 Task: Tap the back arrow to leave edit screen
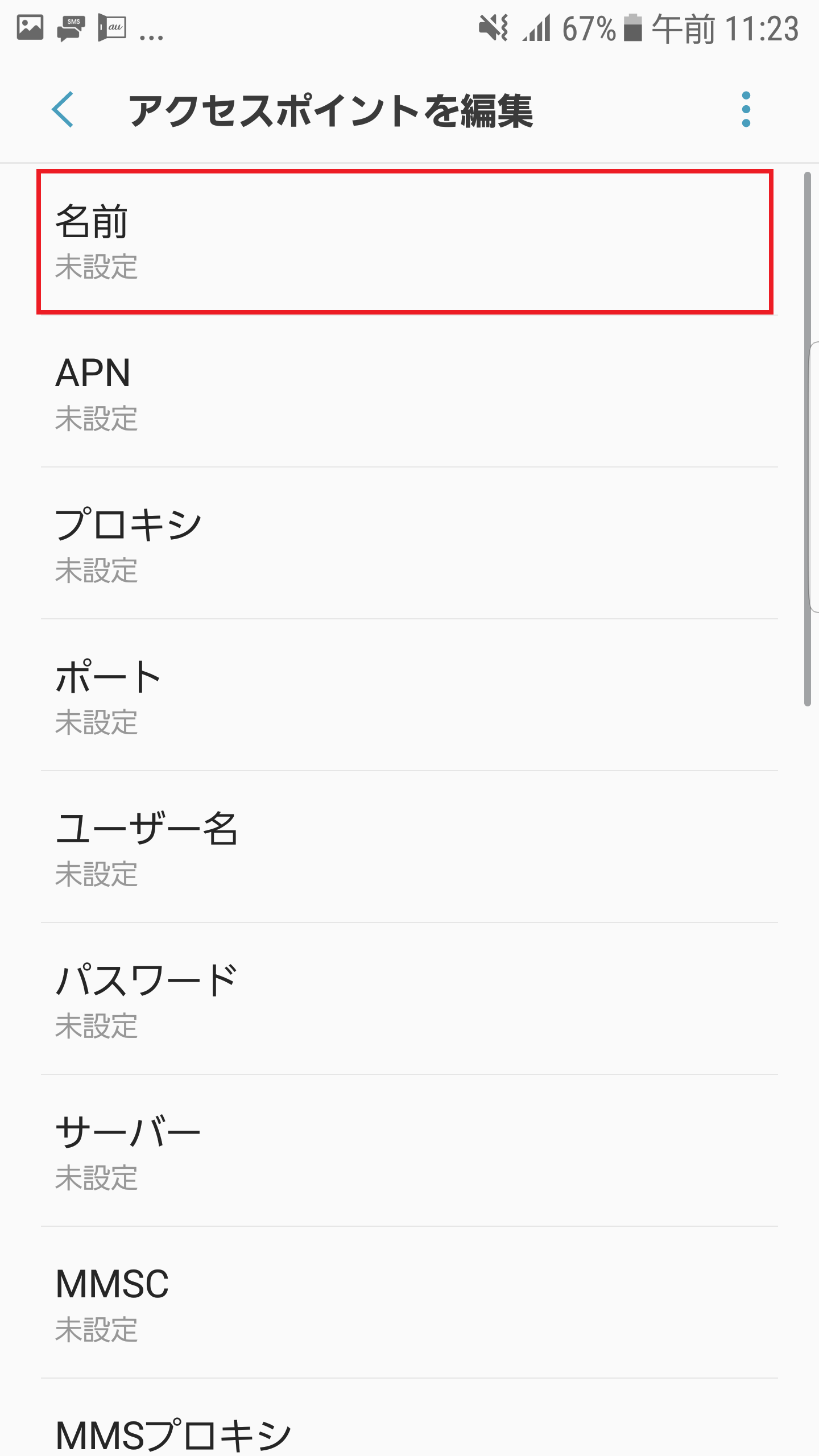pyautogui.click(x=64, y=109)
